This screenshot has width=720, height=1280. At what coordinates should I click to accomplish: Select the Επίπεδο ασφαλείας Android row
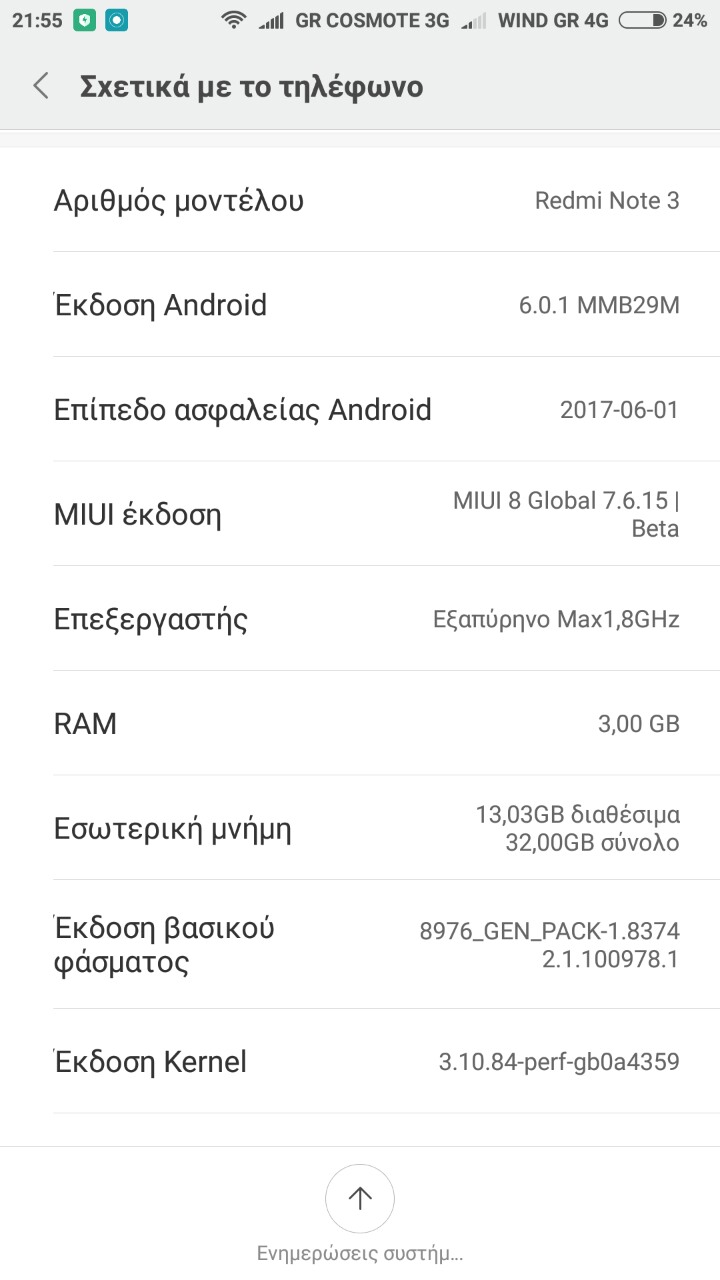(x=360, y=410)
